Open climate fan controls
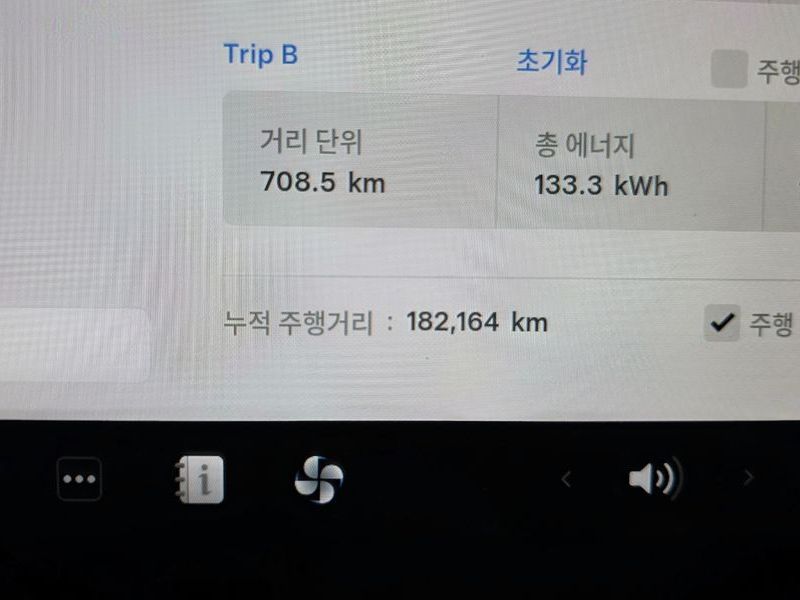800x600 pixels. tap(319, 480)
